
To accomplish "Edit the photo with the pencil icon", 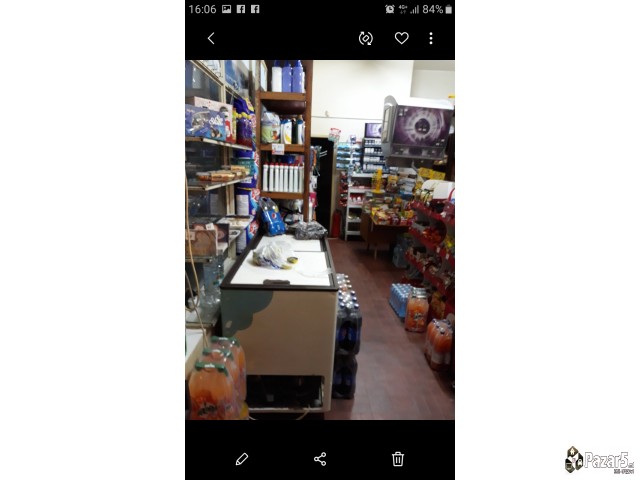I will 242,459.
